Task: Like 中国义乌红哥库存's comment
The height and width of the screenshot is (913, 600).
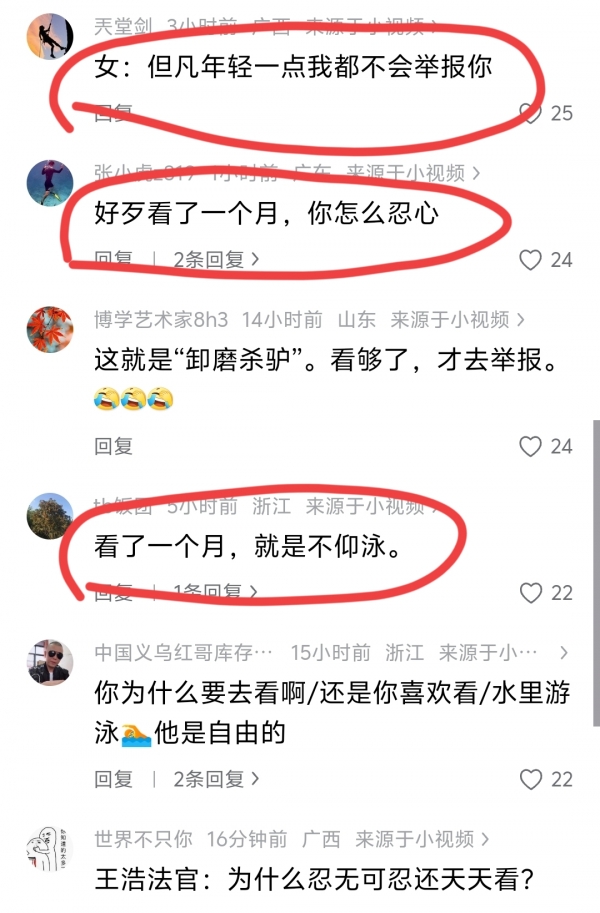Action: pos(529,779)
